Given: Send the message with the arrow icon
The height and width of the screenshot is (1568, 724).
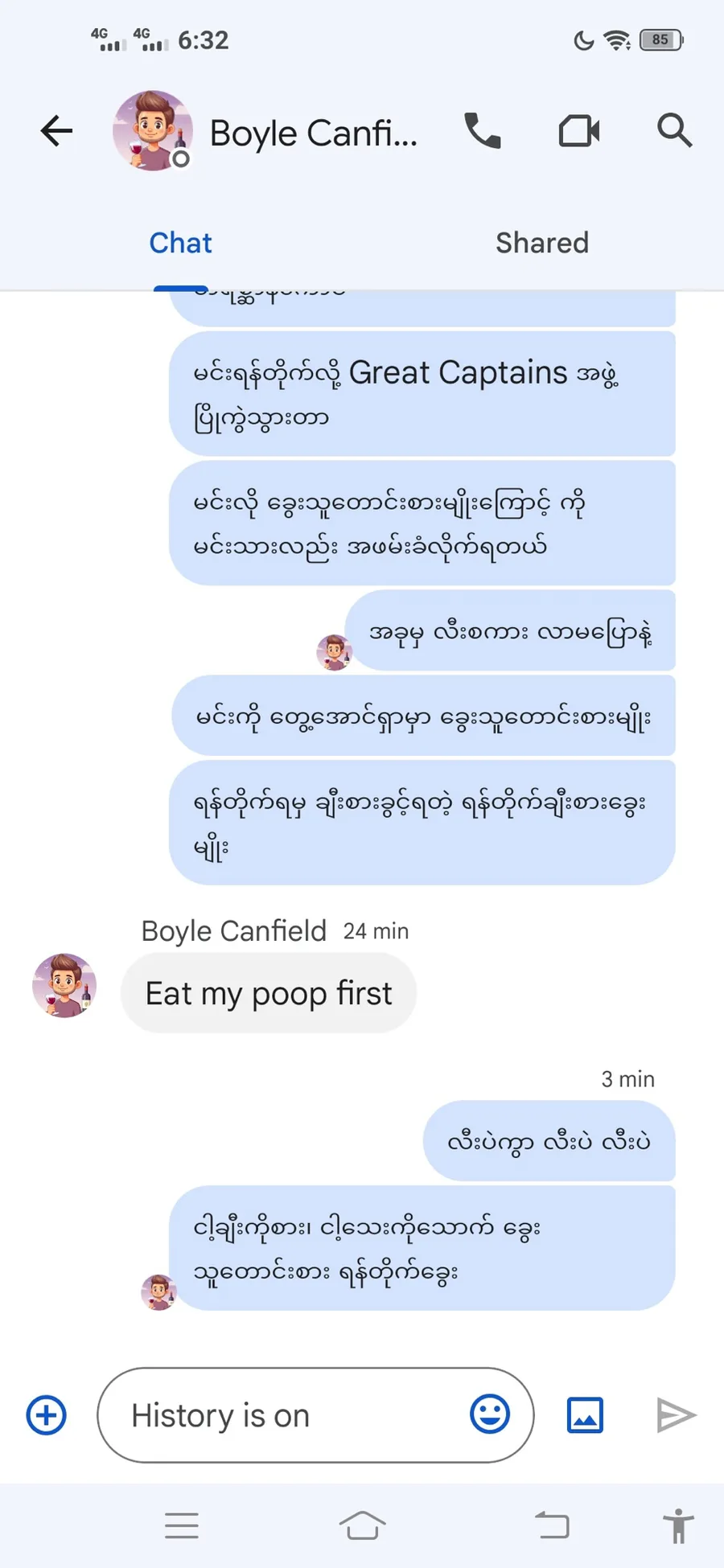Looking at the screenshot, I should [x=676, y=1415].
